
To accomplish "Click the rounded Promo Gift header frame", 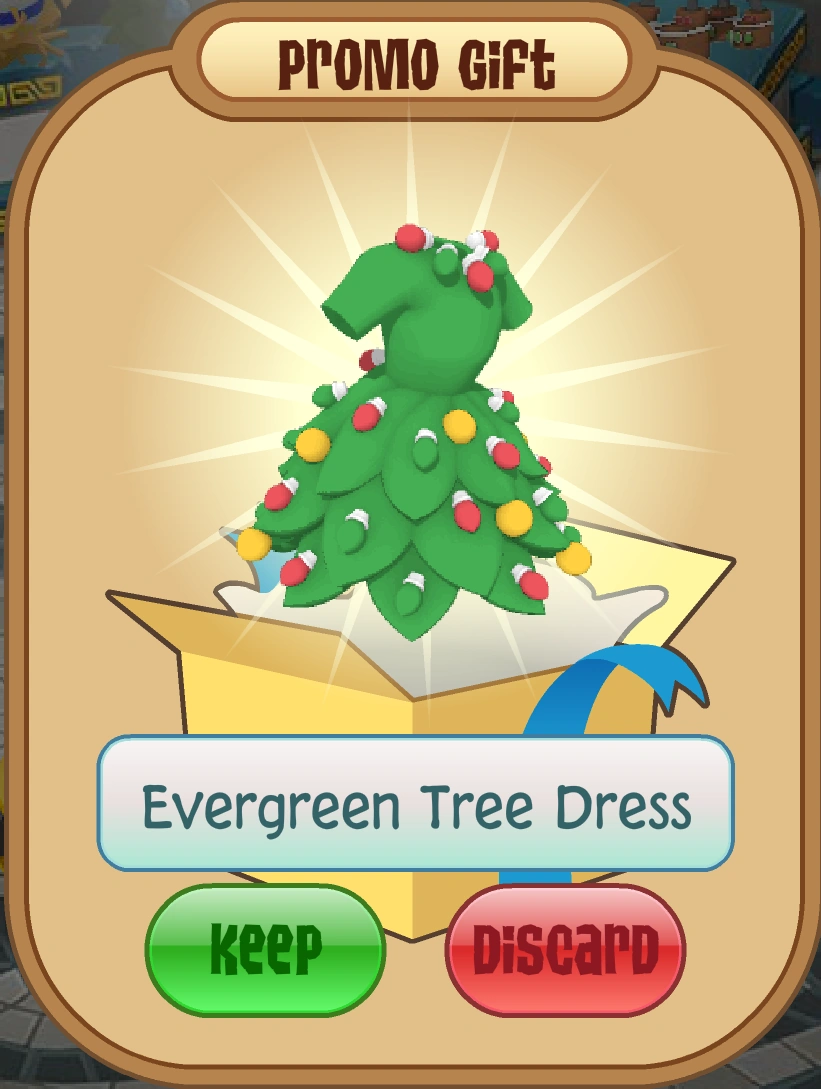I will coord(410,62).
